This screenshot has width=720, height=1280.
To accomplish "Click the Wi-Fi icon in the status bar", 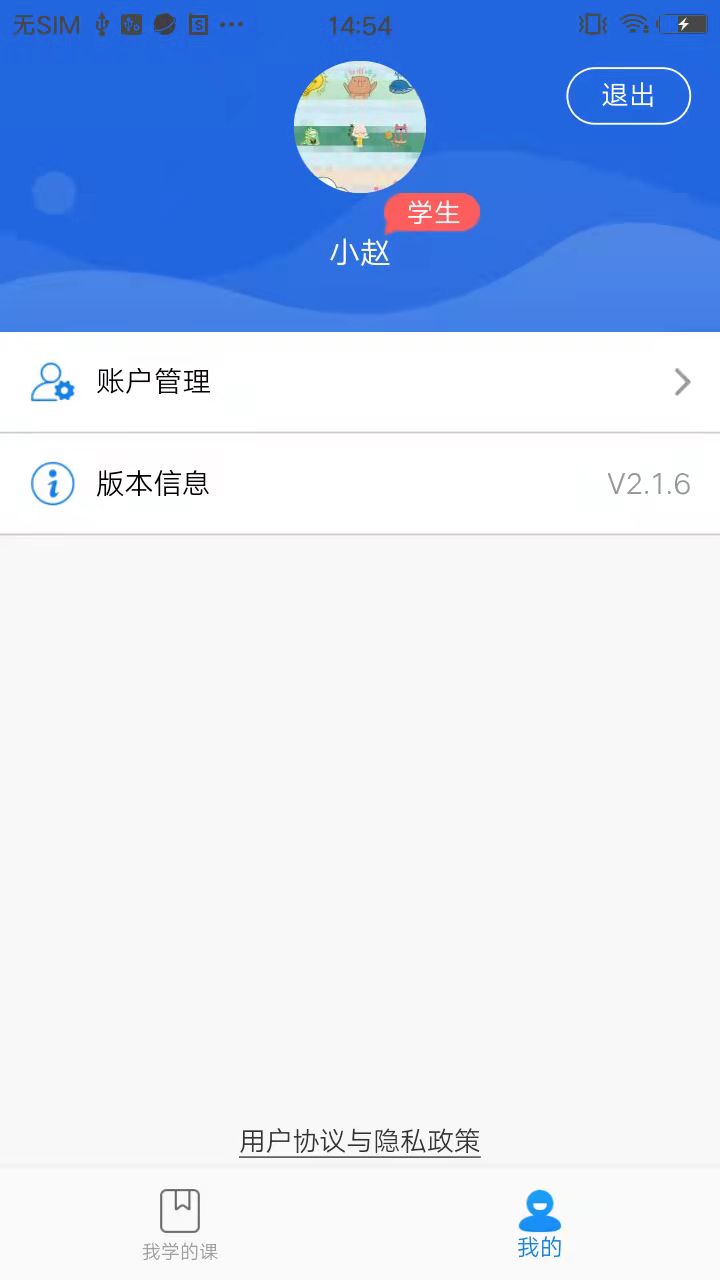I will tap(637, 24).
